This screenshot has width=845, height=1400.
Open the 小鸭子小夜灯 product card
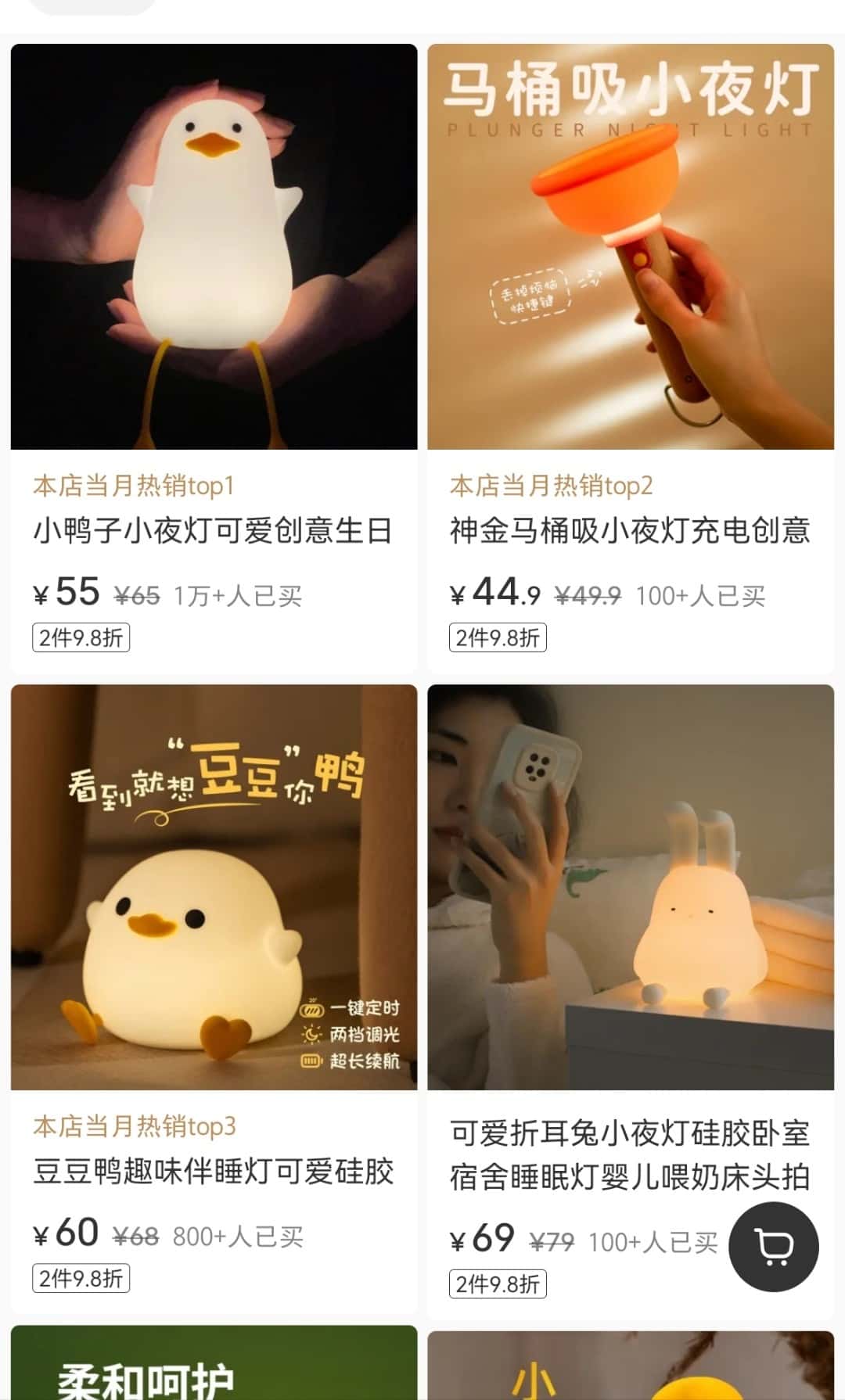click(x=214, y=358)
